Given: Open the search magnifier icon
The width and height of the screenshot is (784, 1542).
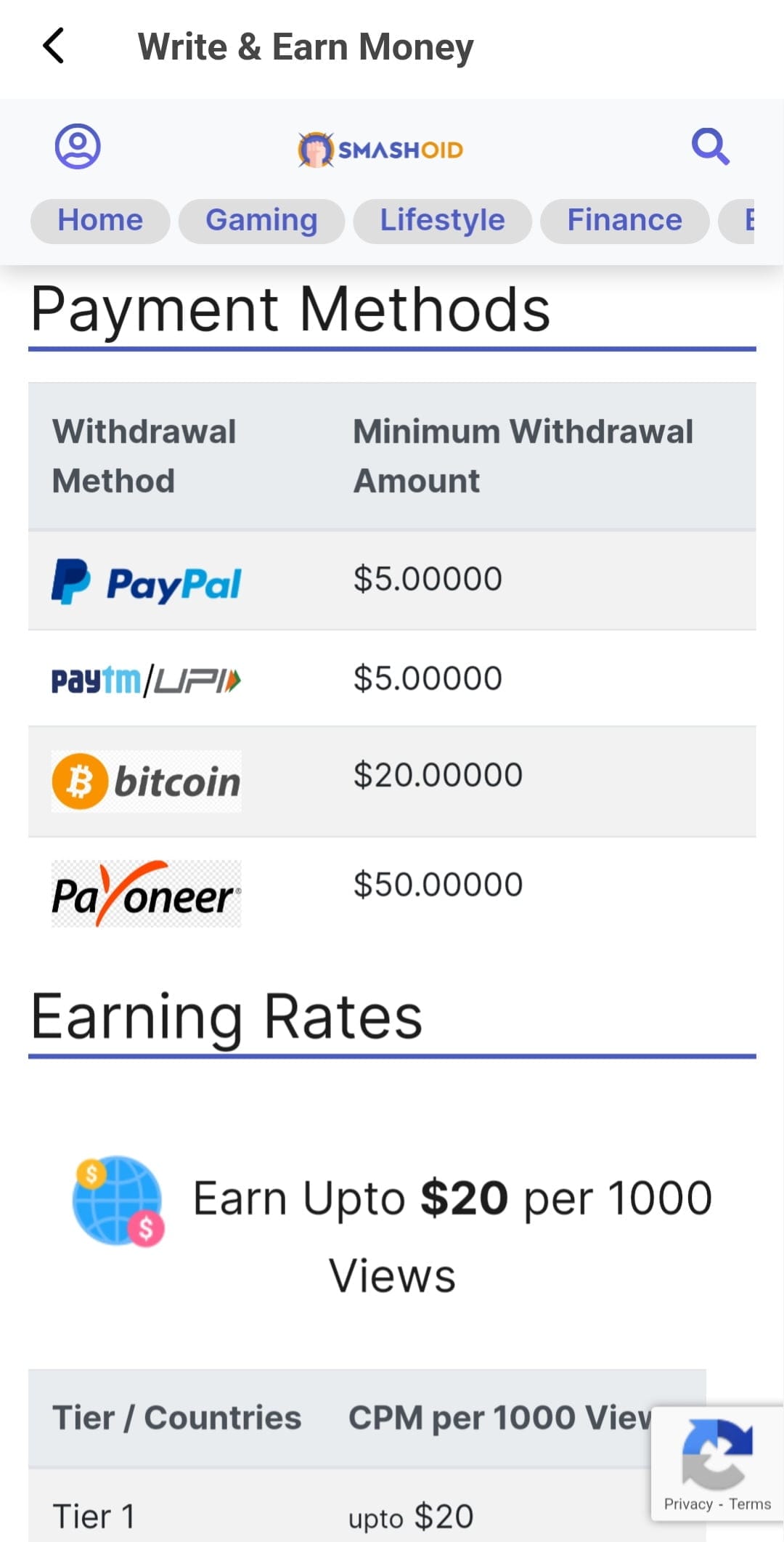Looking at the screenshot, I should point(709,146).
